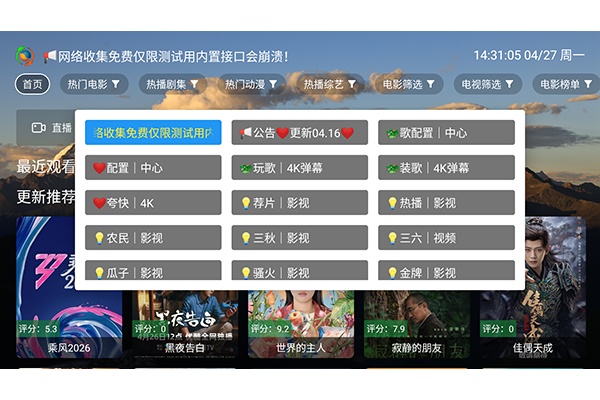The width and height of the screenshot is (600, 400).
Task: Choose the 夸快｜4K source
Action: 153,202
